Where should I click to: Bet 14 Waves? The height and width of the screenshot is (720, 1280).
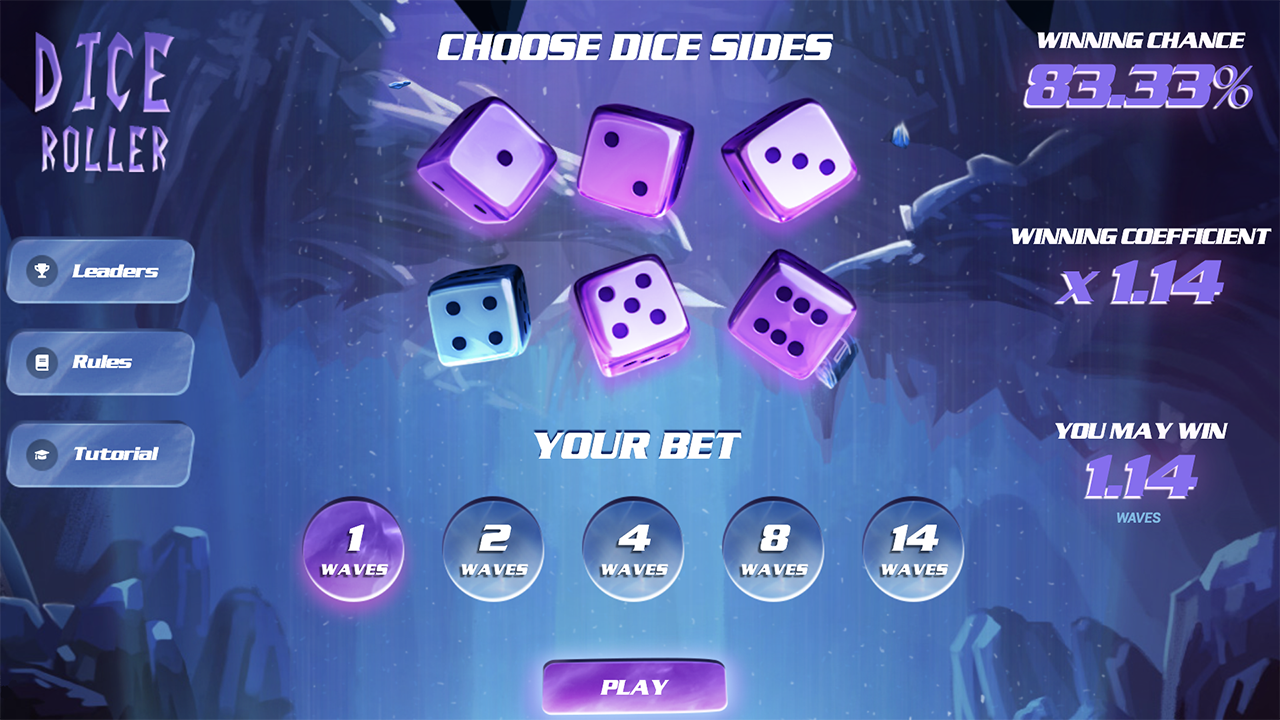coord(913,549)
